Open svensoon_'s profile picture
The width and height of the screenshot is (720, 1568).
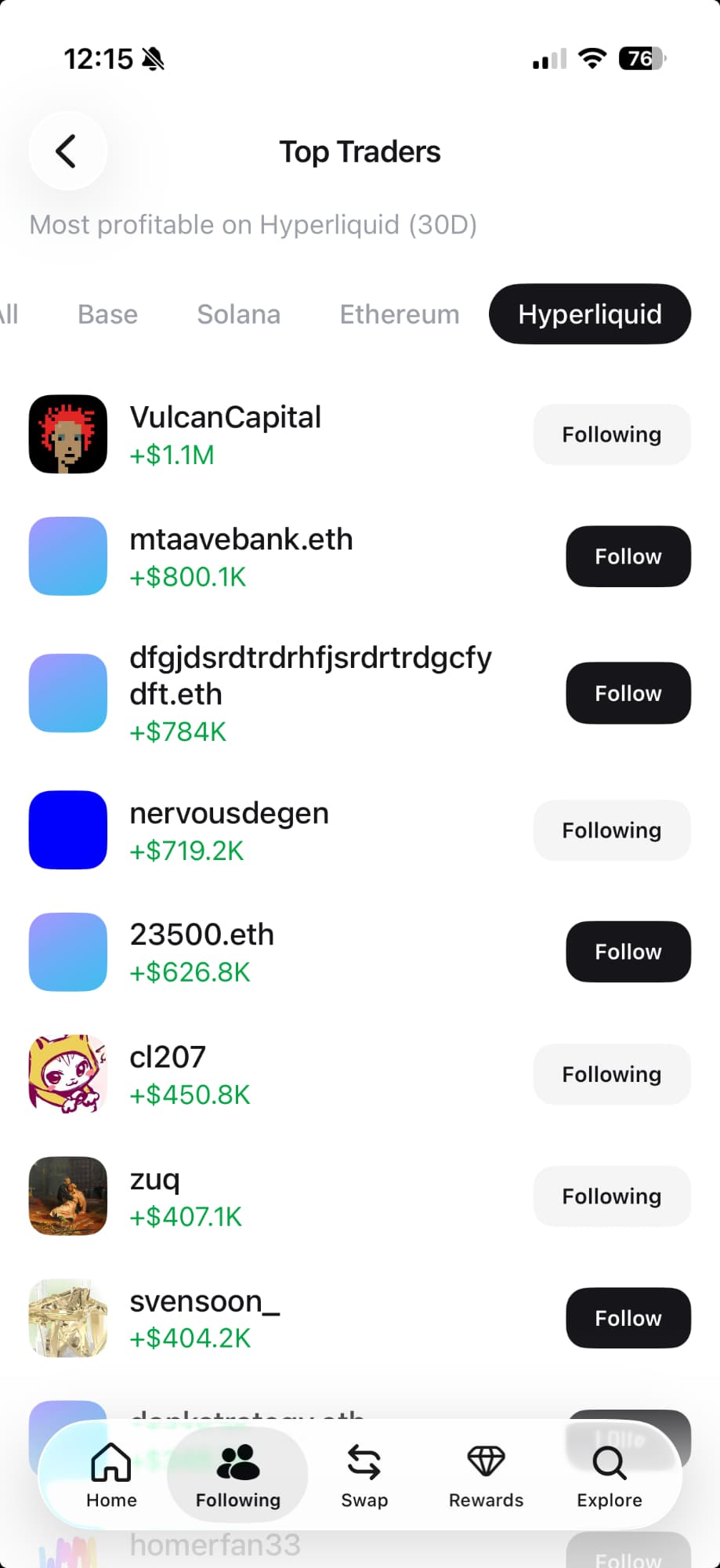(67, 1318)
